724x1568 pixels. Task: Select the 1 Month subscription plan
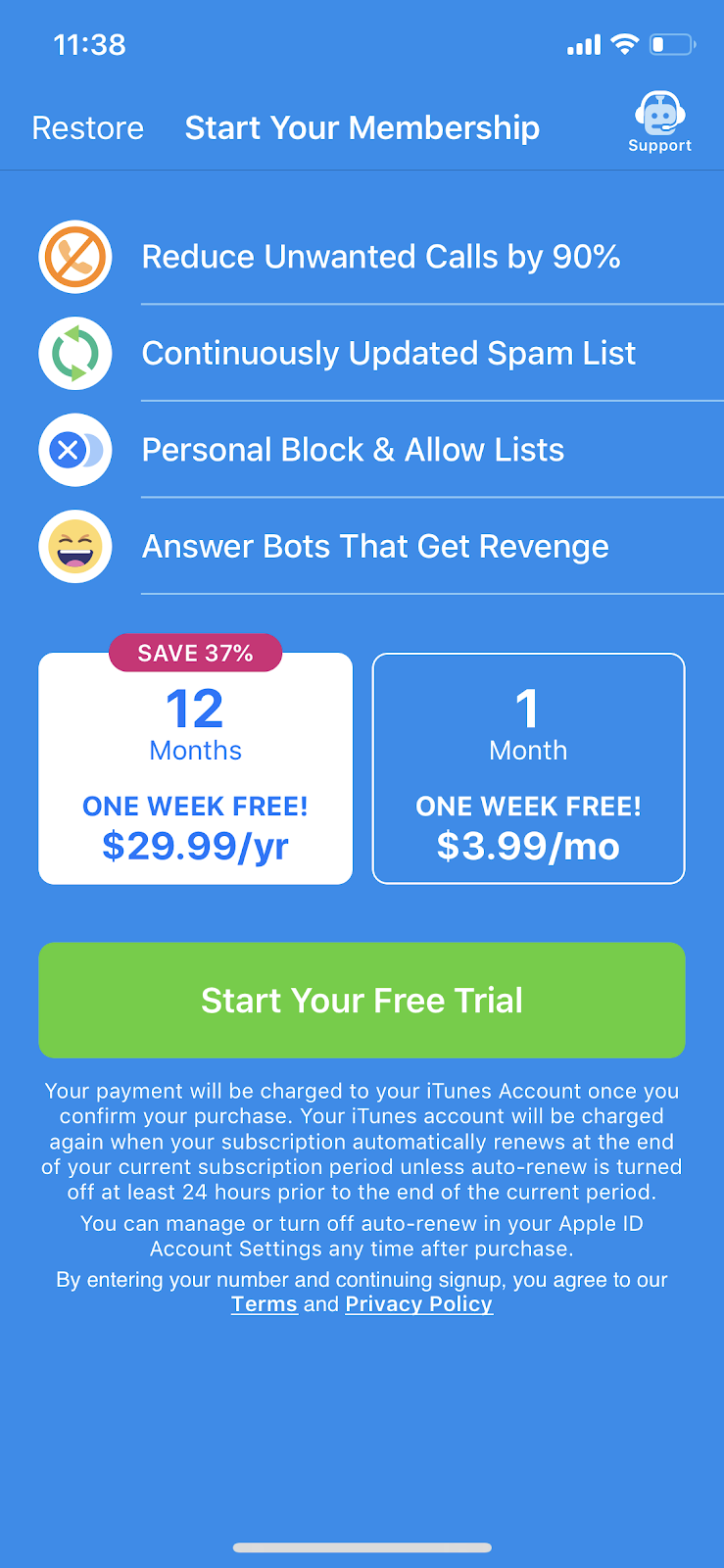(x=528, y=768)
